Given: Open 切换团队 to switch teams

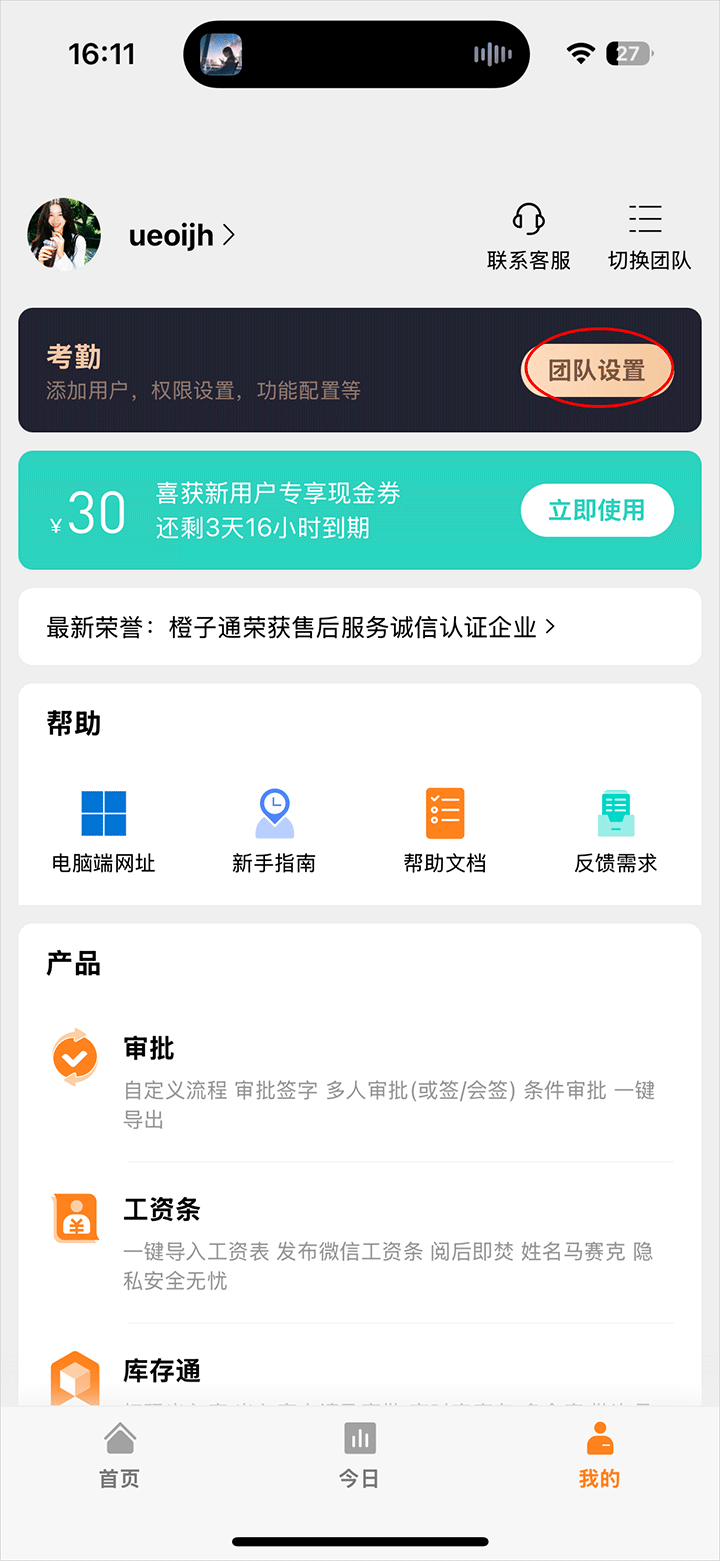Looking at the screenshot, I should [x=649, y=237].
